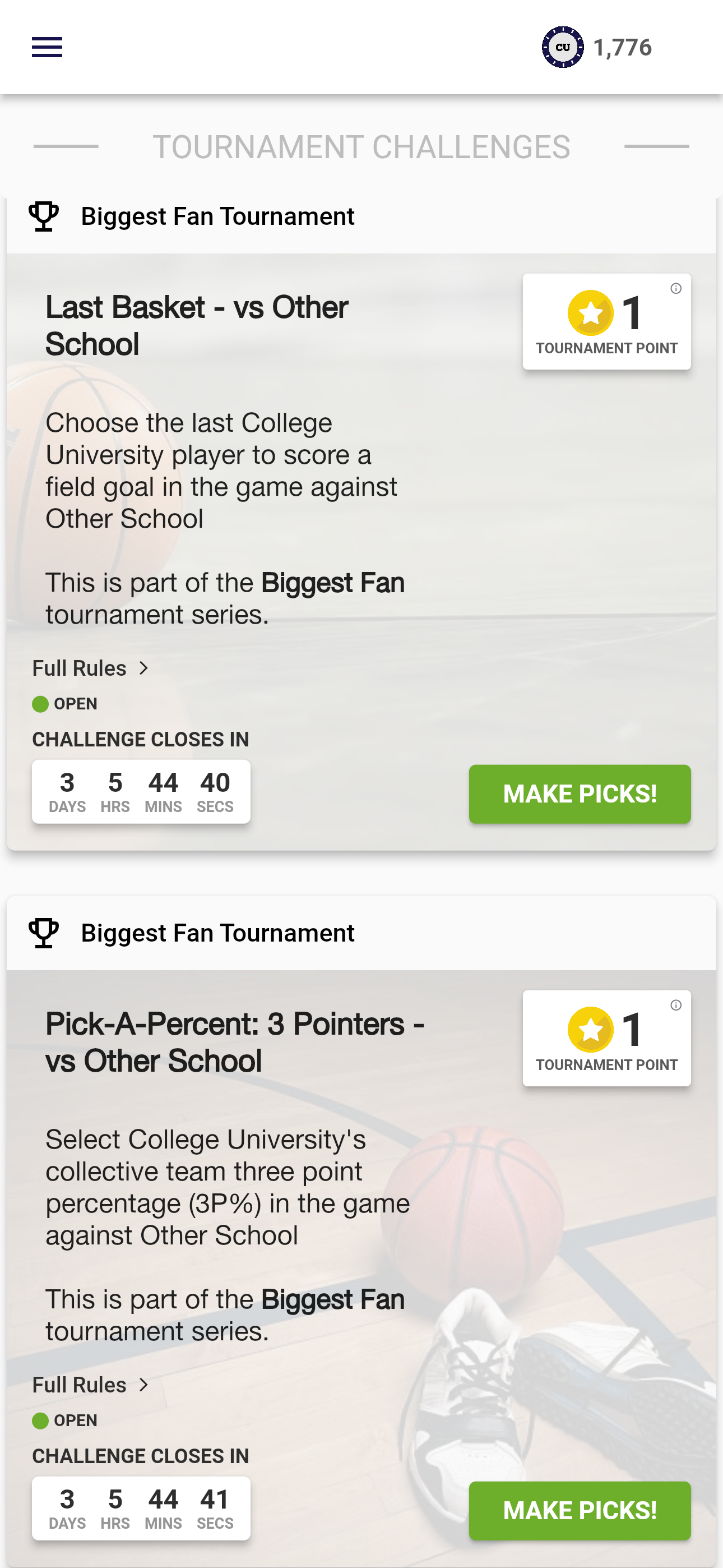
Task: Make picks for Pick-A-Percent: 3 Pointers challenge
Action: click(x=580, y=1510)
